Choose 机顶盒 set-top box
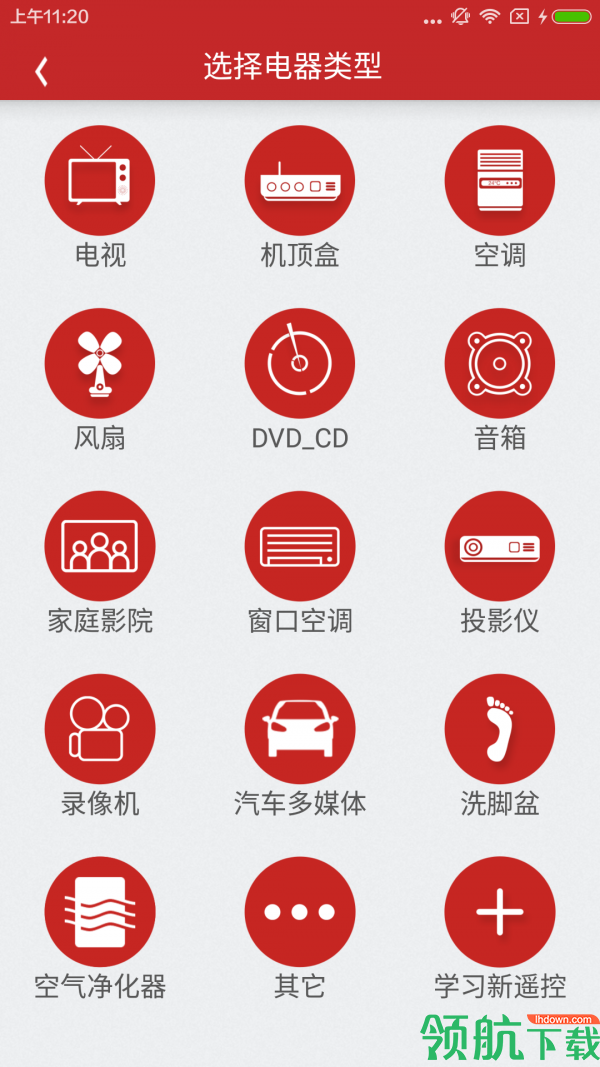600x1067 pixels. [300, 181]
